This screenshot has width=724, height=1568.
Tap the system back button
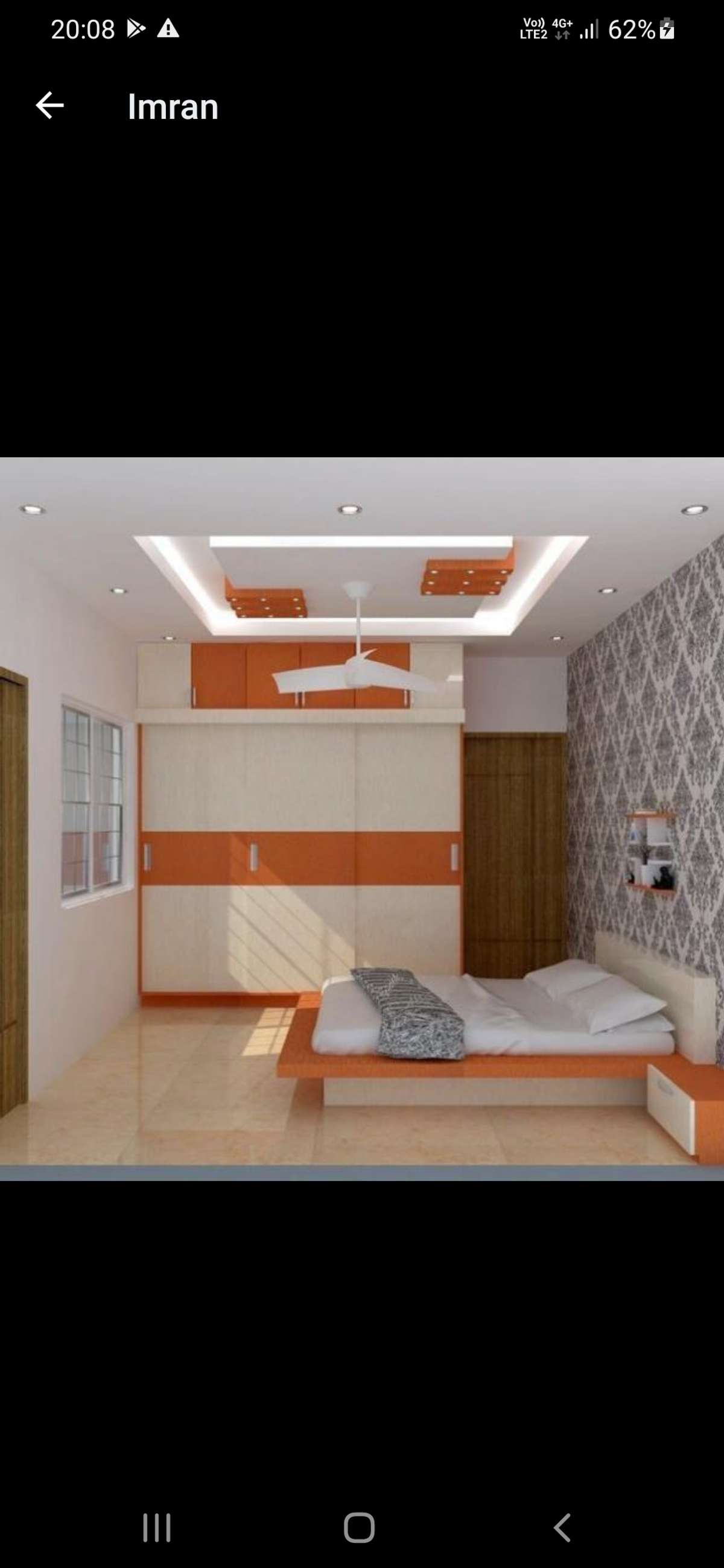562,1527
